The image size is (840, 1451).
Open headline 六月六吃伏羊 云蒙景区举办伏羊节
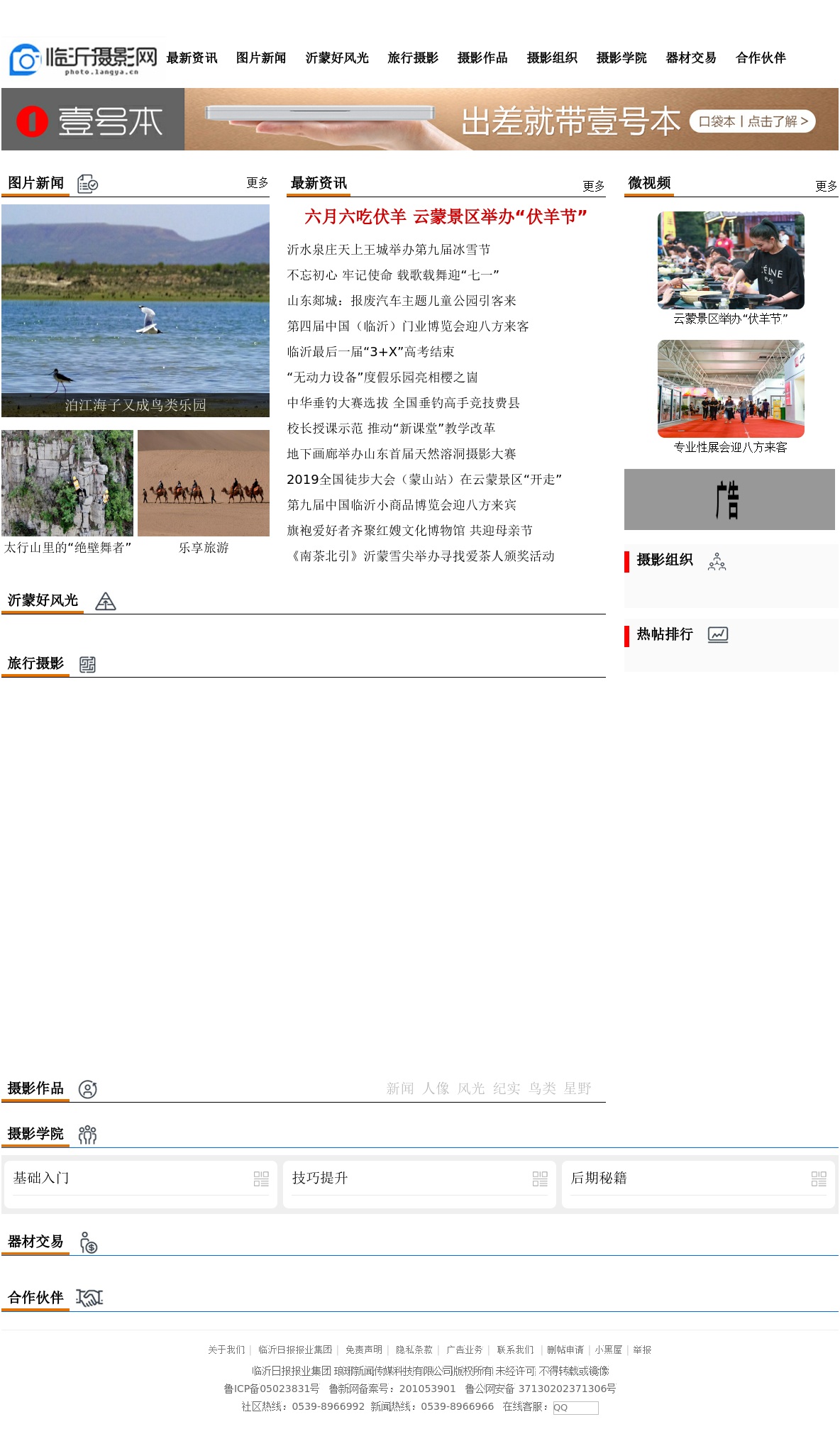click(446, 217)
